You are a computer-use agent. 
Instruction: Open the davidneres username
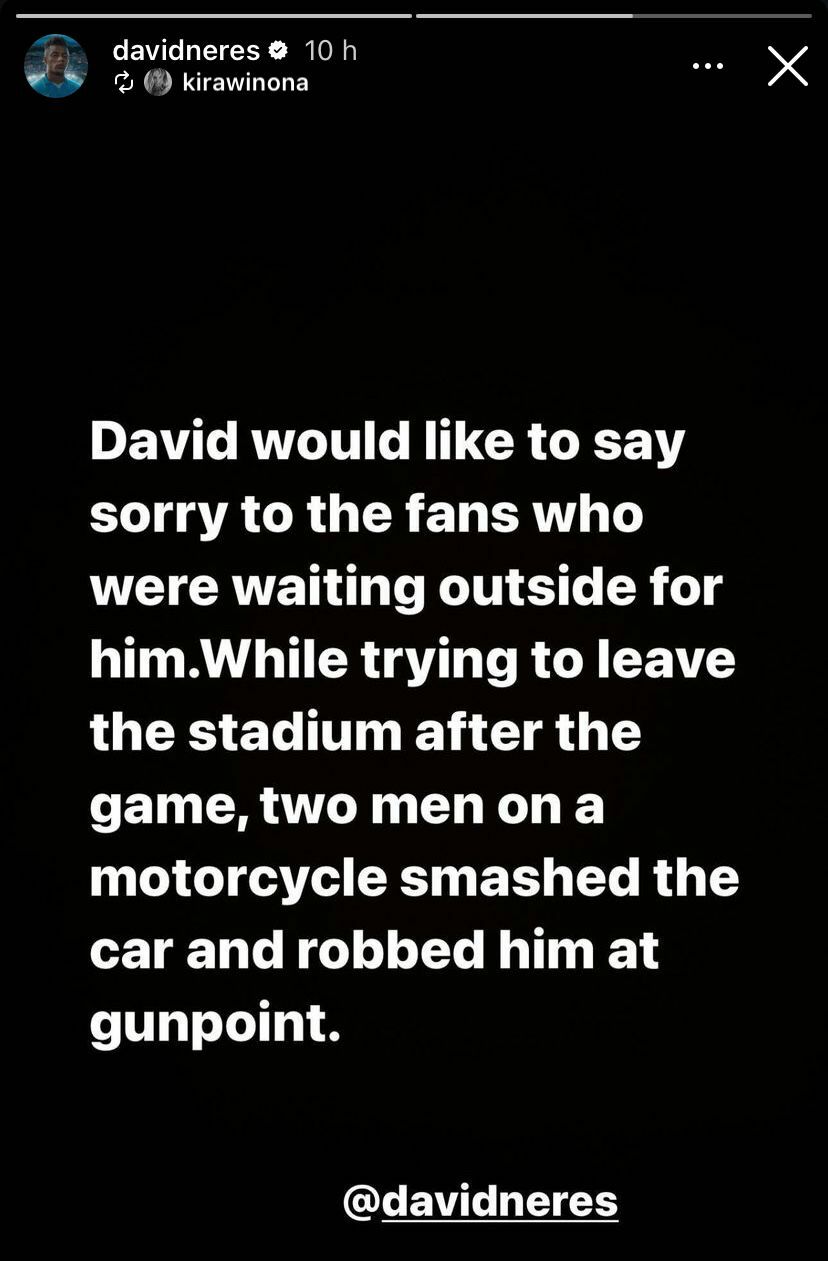coord(186,50)
